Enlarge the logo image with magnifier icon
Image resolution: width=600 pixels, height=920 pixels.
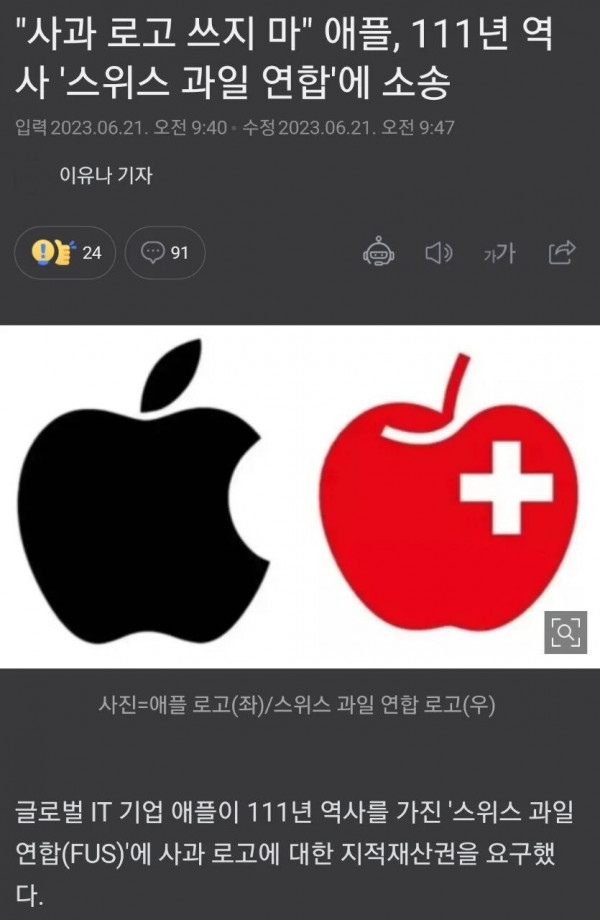point(565,632)
